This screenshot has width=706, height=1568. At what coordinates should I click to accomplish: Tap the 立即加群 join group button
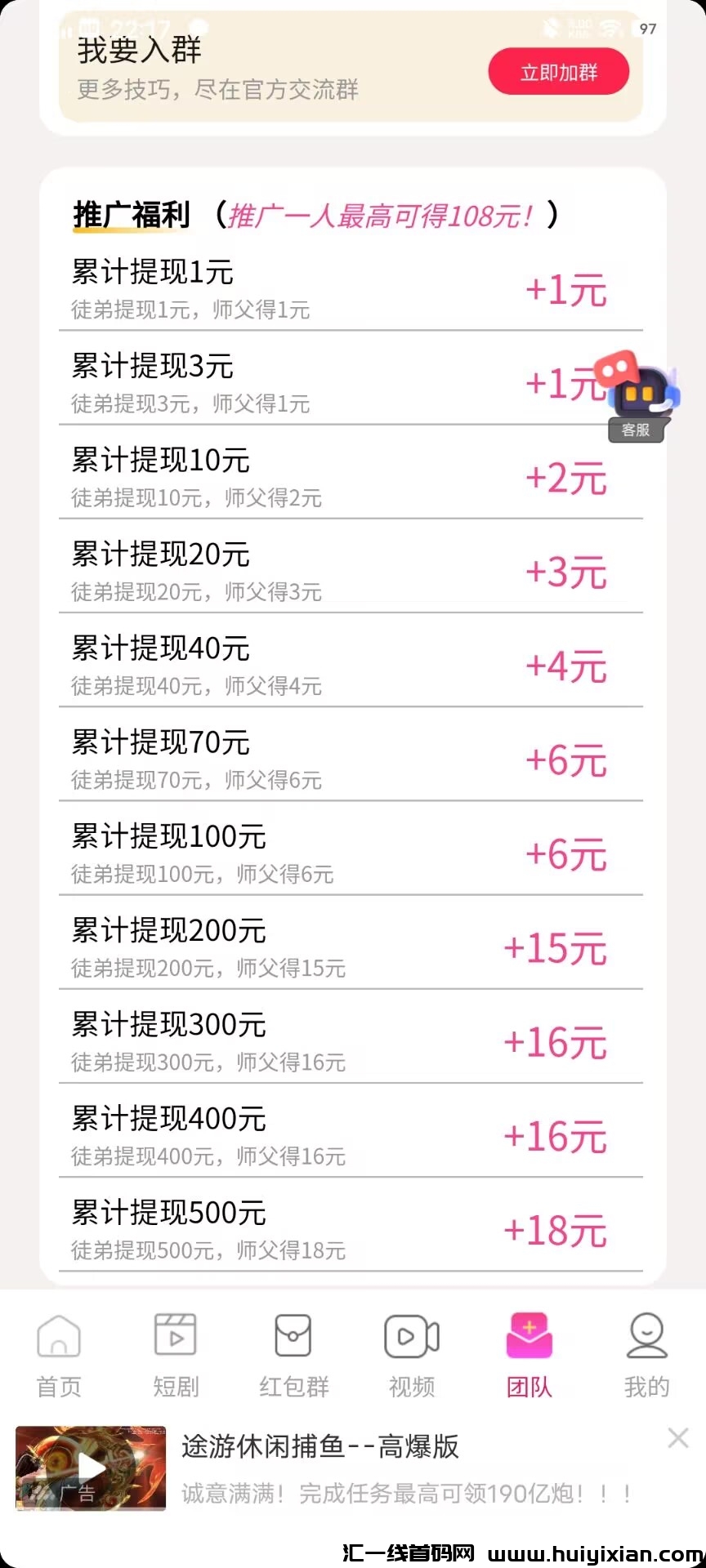click(559, 72)
